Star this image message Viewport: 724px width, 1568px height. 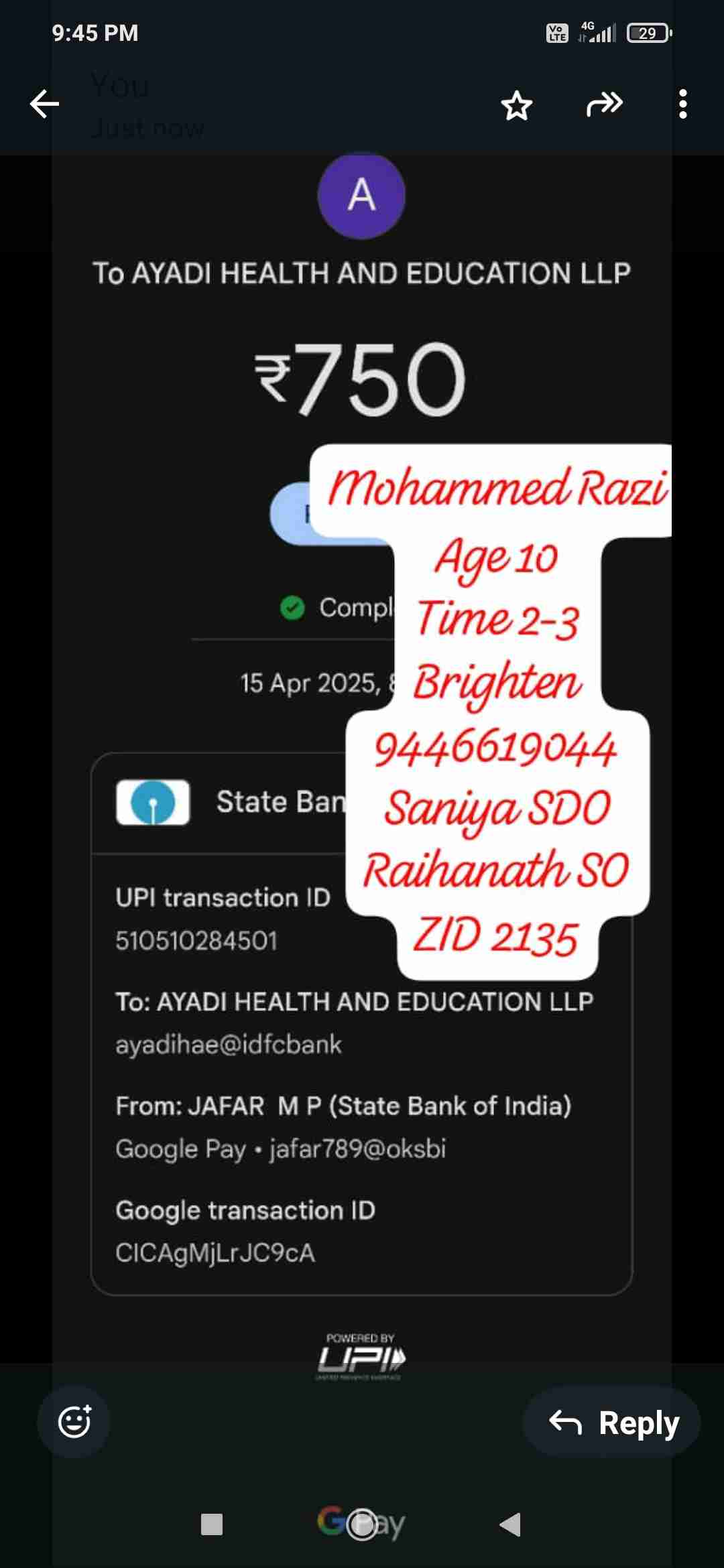[516, 105]
